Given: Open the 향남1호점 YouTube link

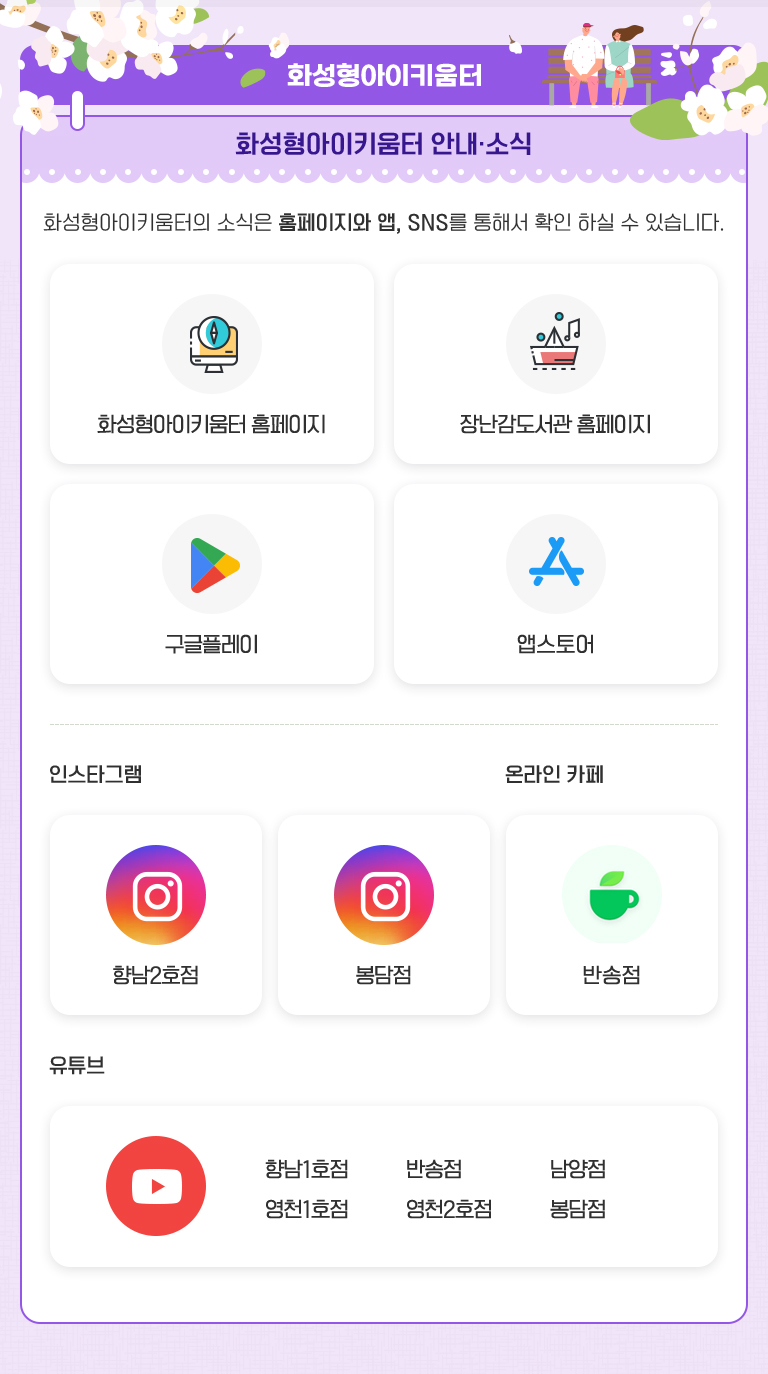Looking at the screenshot, I should click(307, 1168).
